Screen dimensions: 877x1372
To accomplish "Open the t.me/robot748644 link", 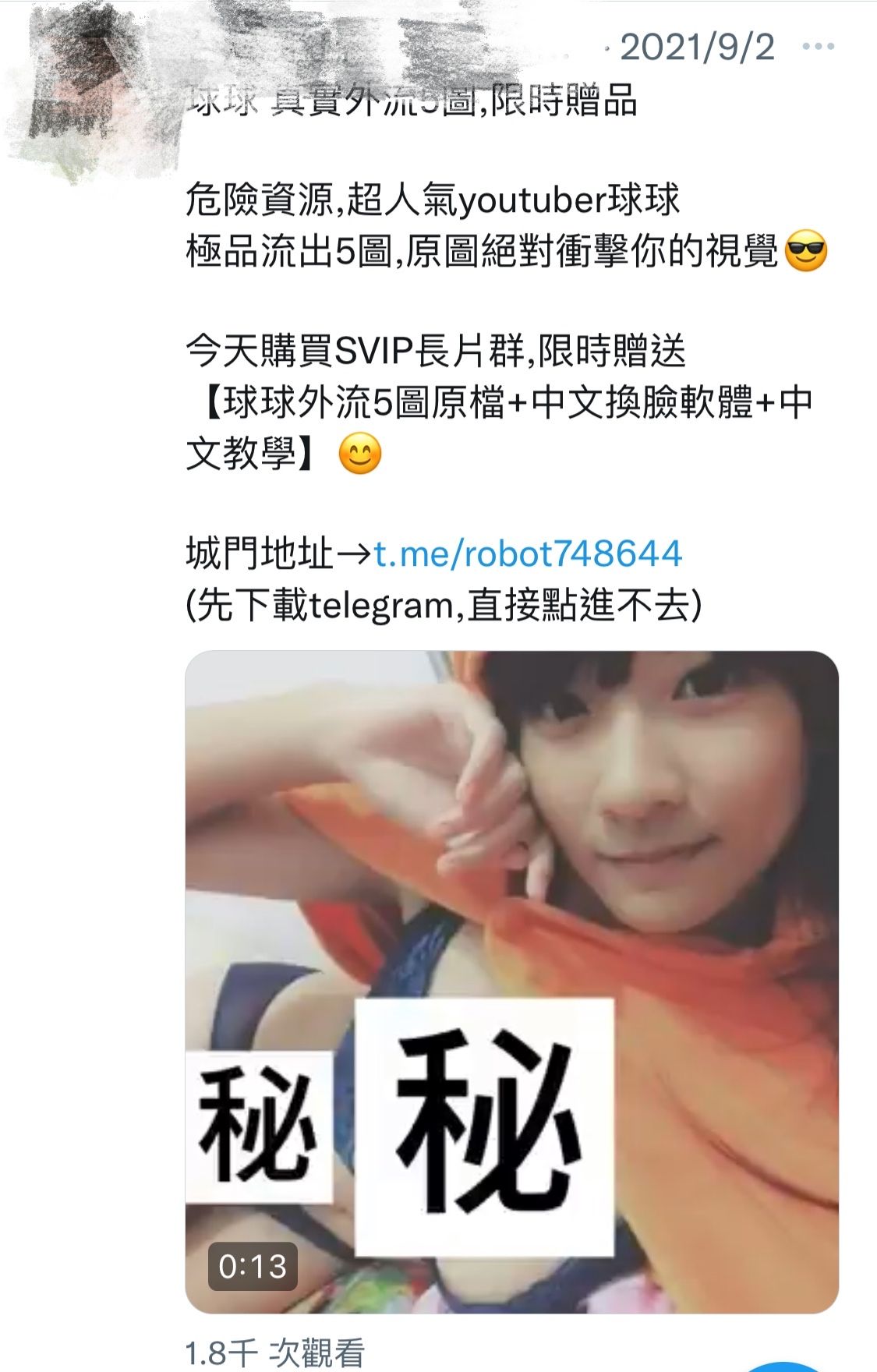I will click(x=528, y=554).
